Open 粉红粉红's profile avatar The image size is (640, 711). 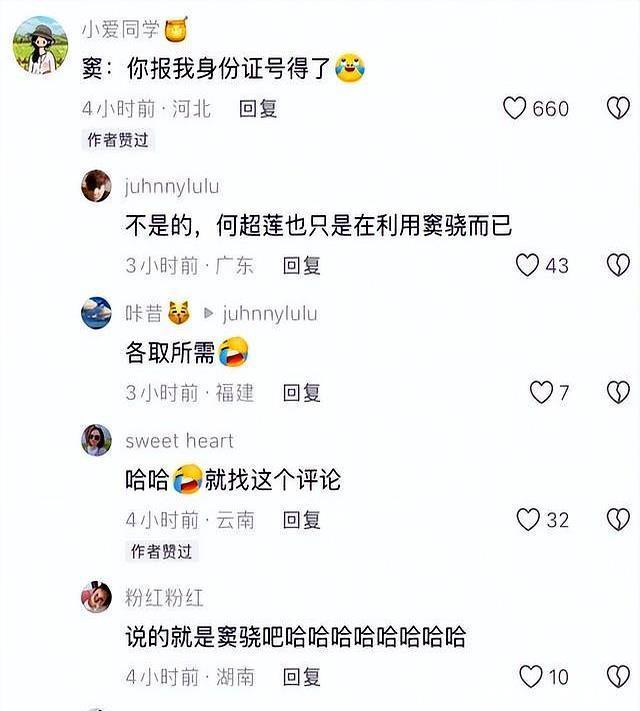click(x=96, y=597)
